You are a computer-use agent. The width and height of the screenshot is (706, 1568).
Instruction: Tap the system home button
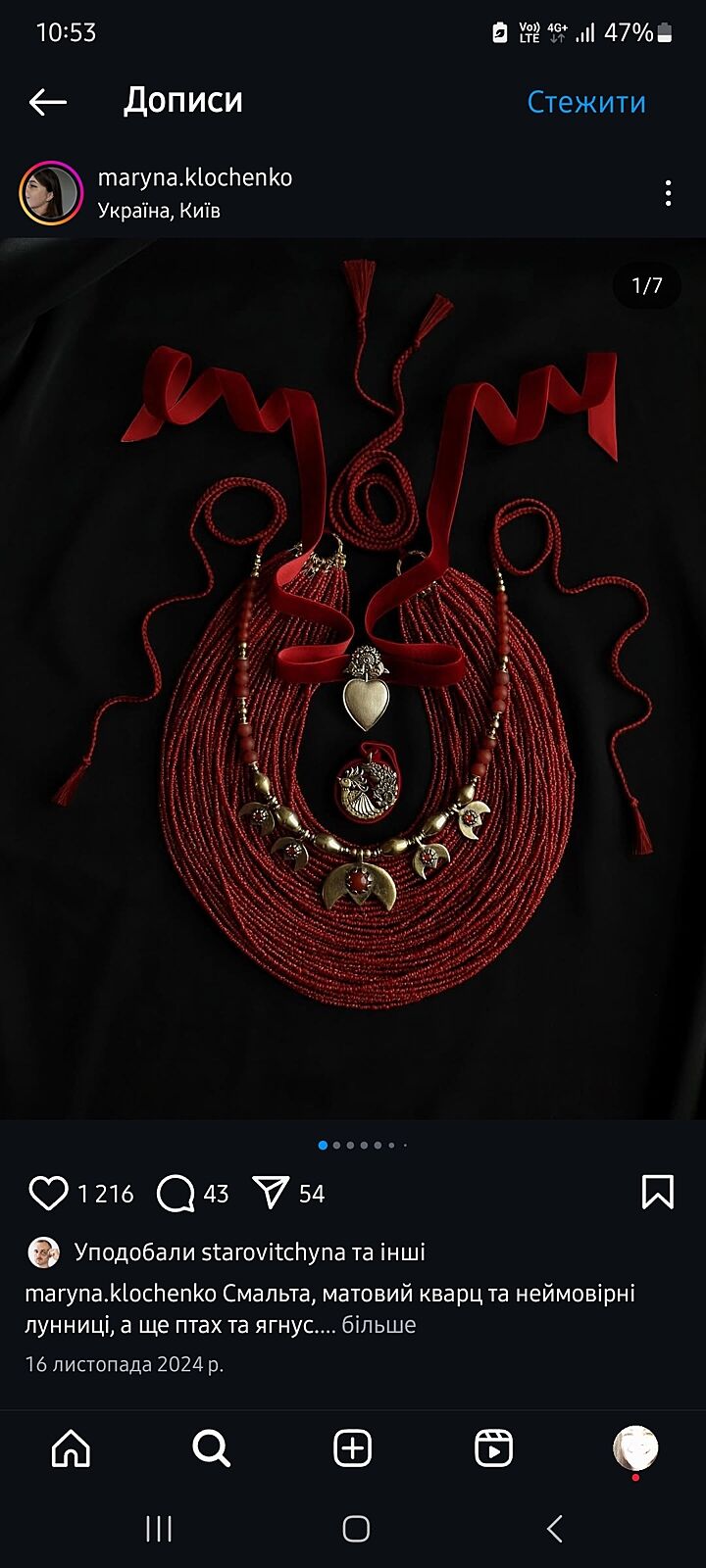tap(355, 1529)
